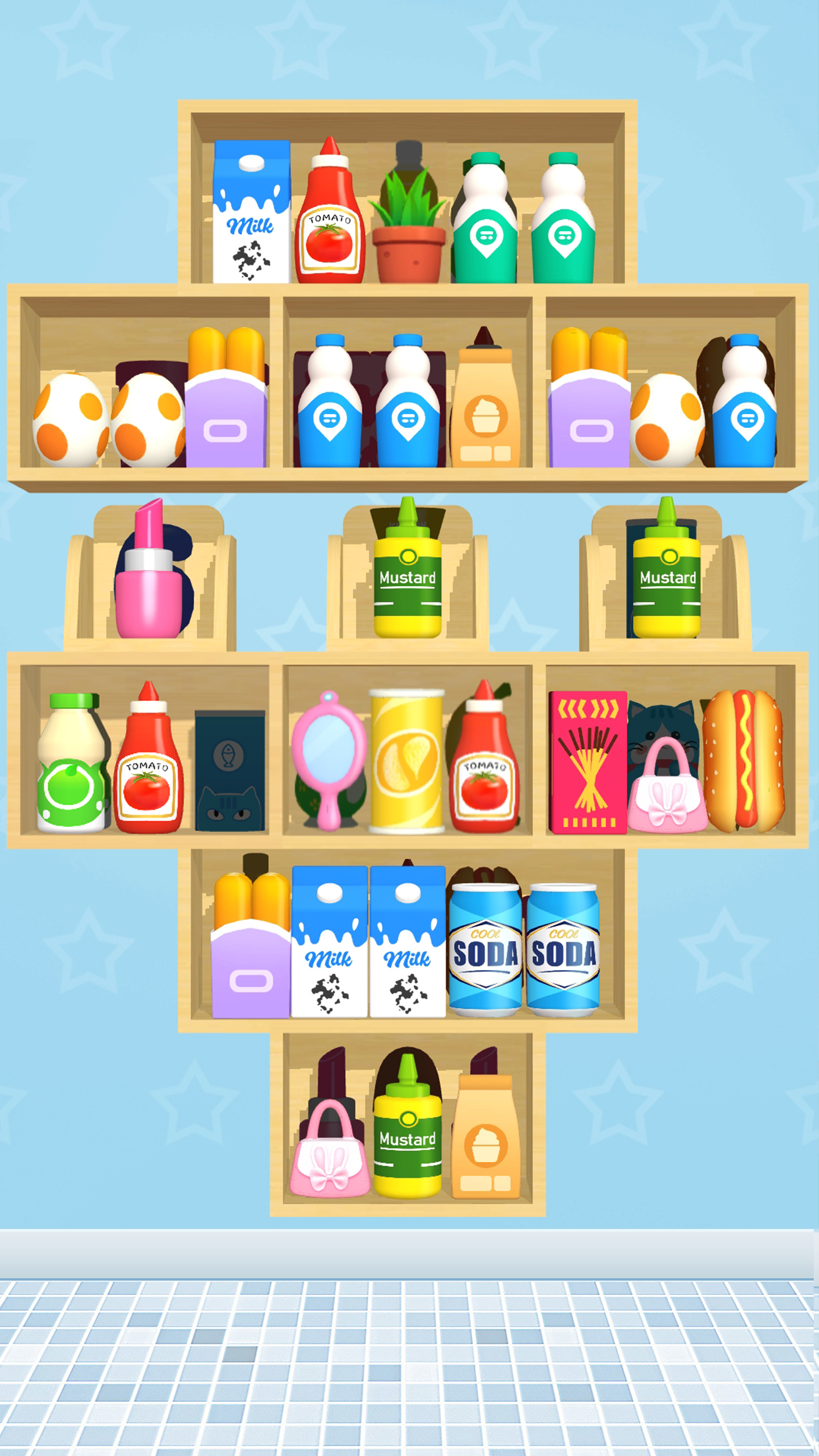Image resolution: width=819 pixels, height=1456 pixels.
Task: Pick the dark cat food box
Action: (229, 772)
